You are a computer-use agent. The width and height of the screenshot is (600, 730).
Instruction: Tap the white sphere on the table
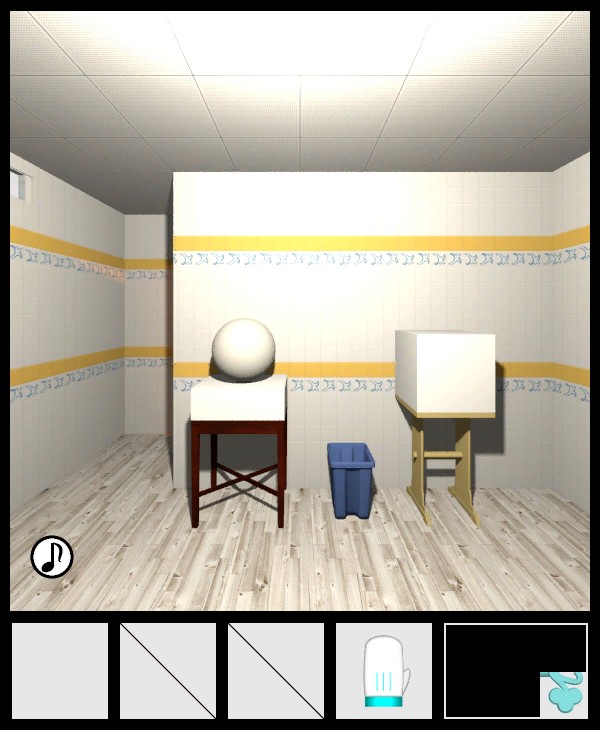coord(243,349)
